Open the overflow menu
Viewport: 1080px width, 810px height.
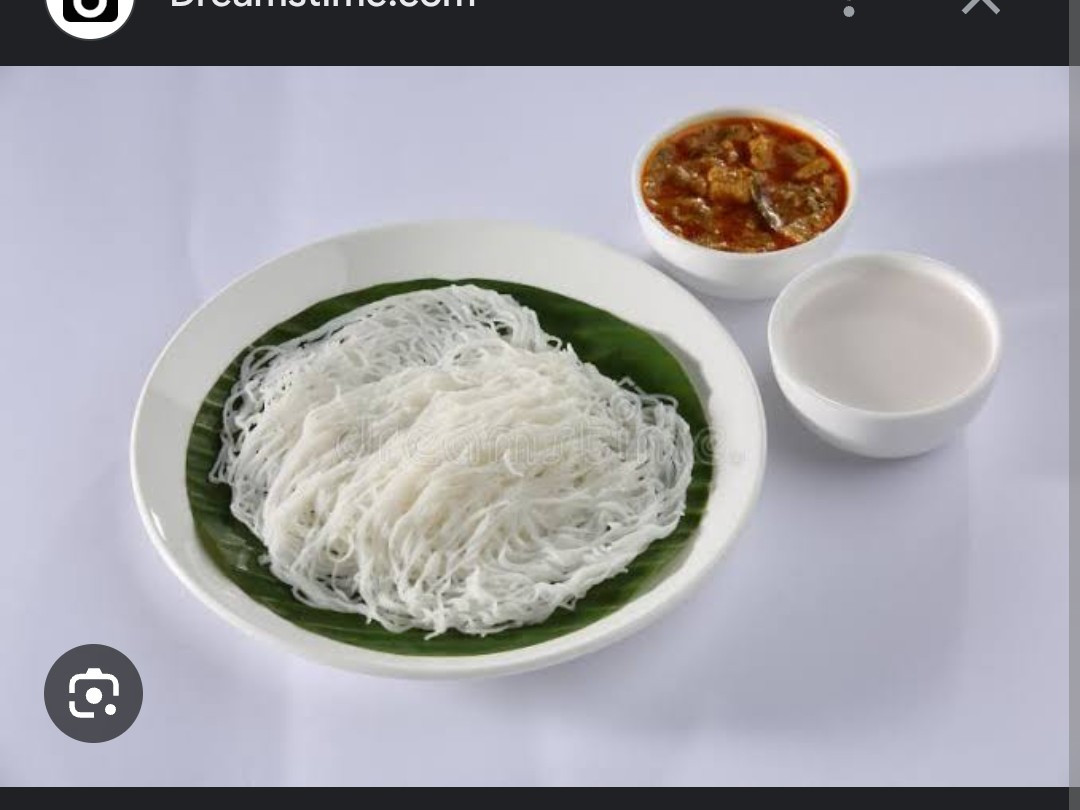849,9
